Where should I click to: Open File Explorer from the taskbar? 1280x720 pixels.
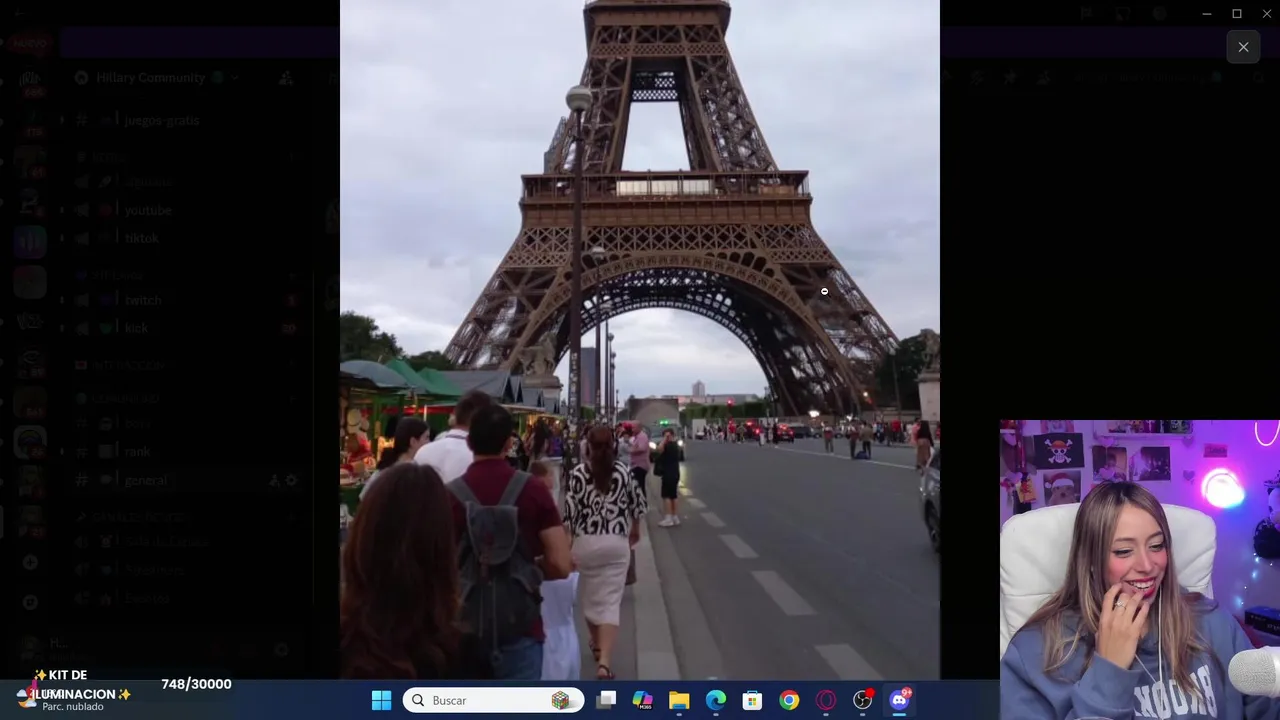click(679, 700)
